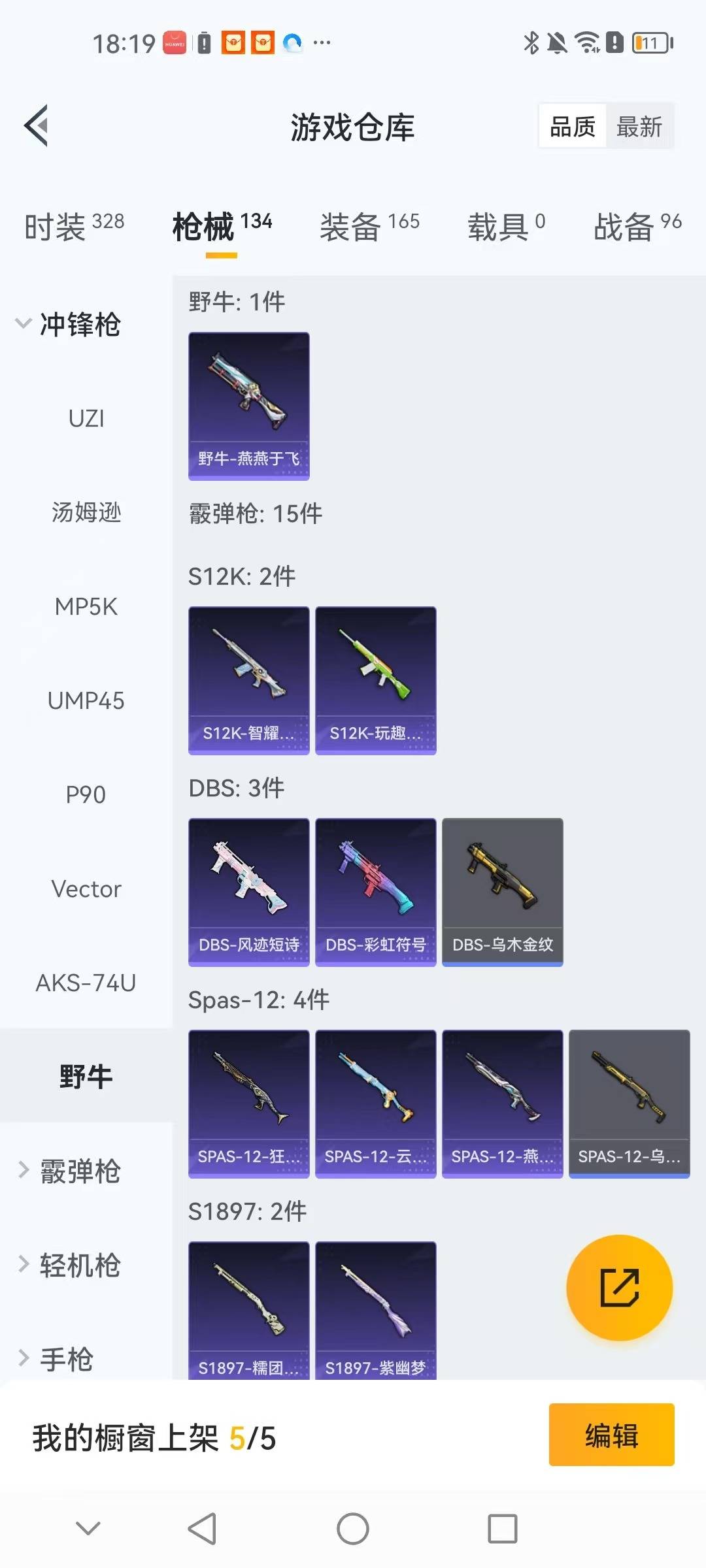Expand the 霰弹枪 category
The width and height of the screenshot is (706, 1568).
click(x=78, y=1171)
